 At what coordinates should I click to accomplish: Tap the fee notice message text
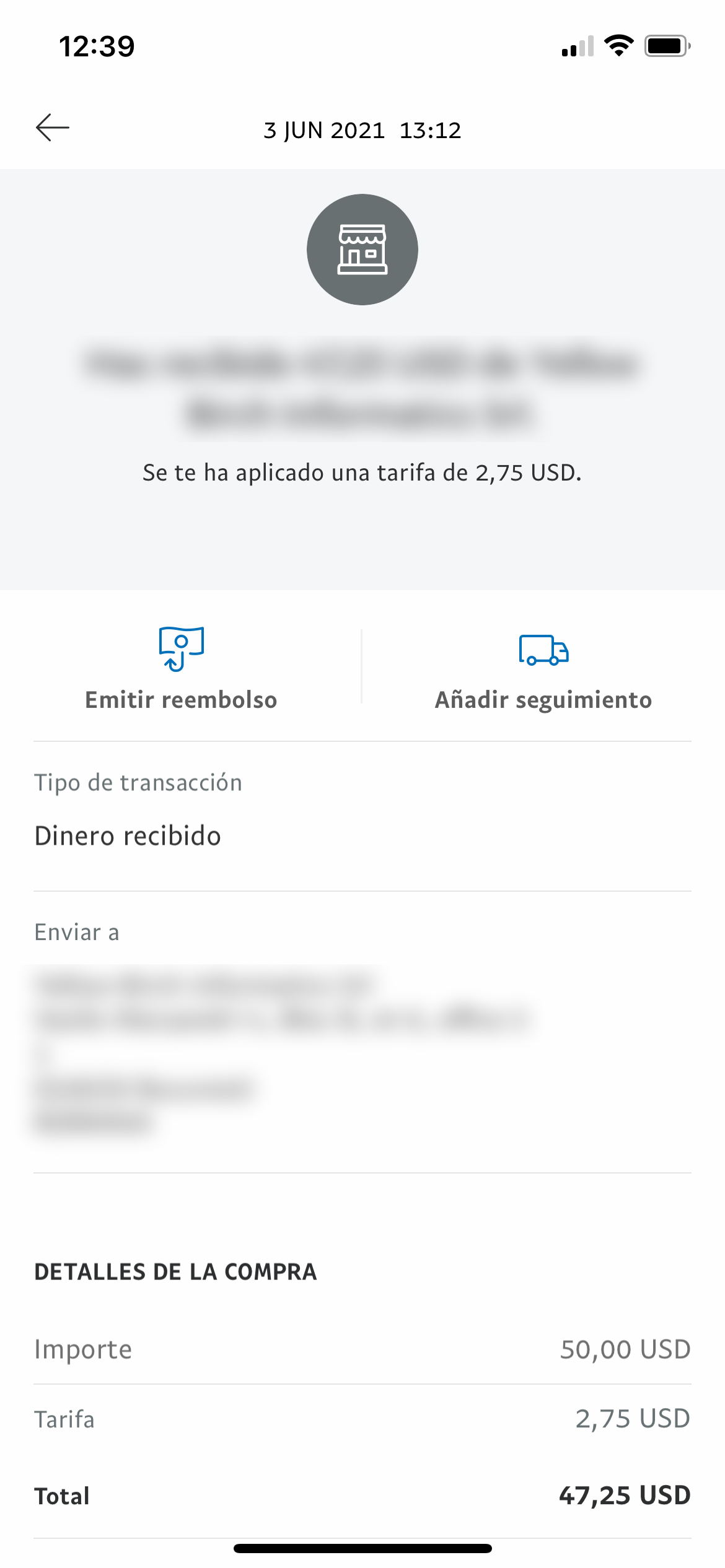click(x=362, y=472)
